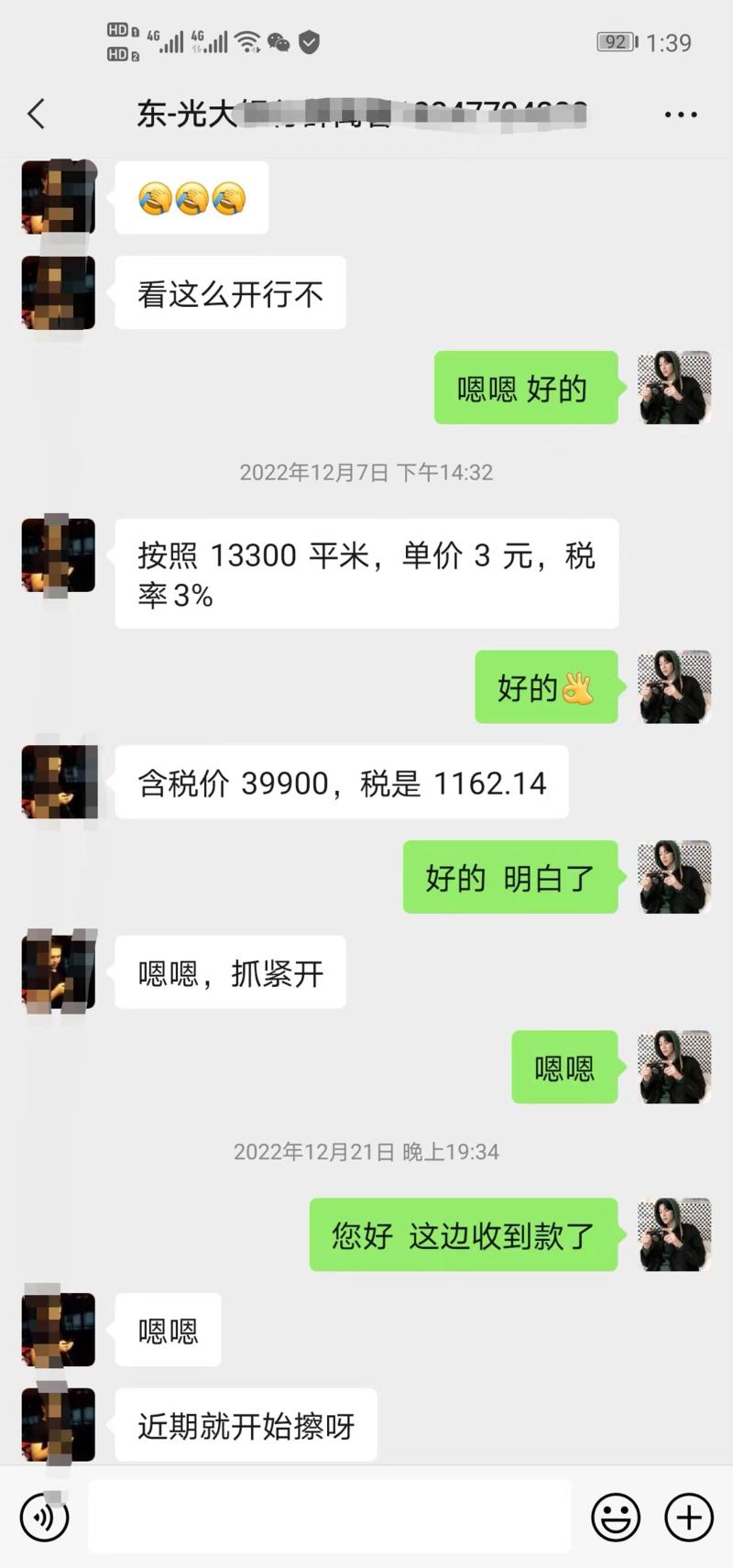The height and width of the screenshot is (1568, 733).
Task: Tap the message input field
Action: [330, 1517]
